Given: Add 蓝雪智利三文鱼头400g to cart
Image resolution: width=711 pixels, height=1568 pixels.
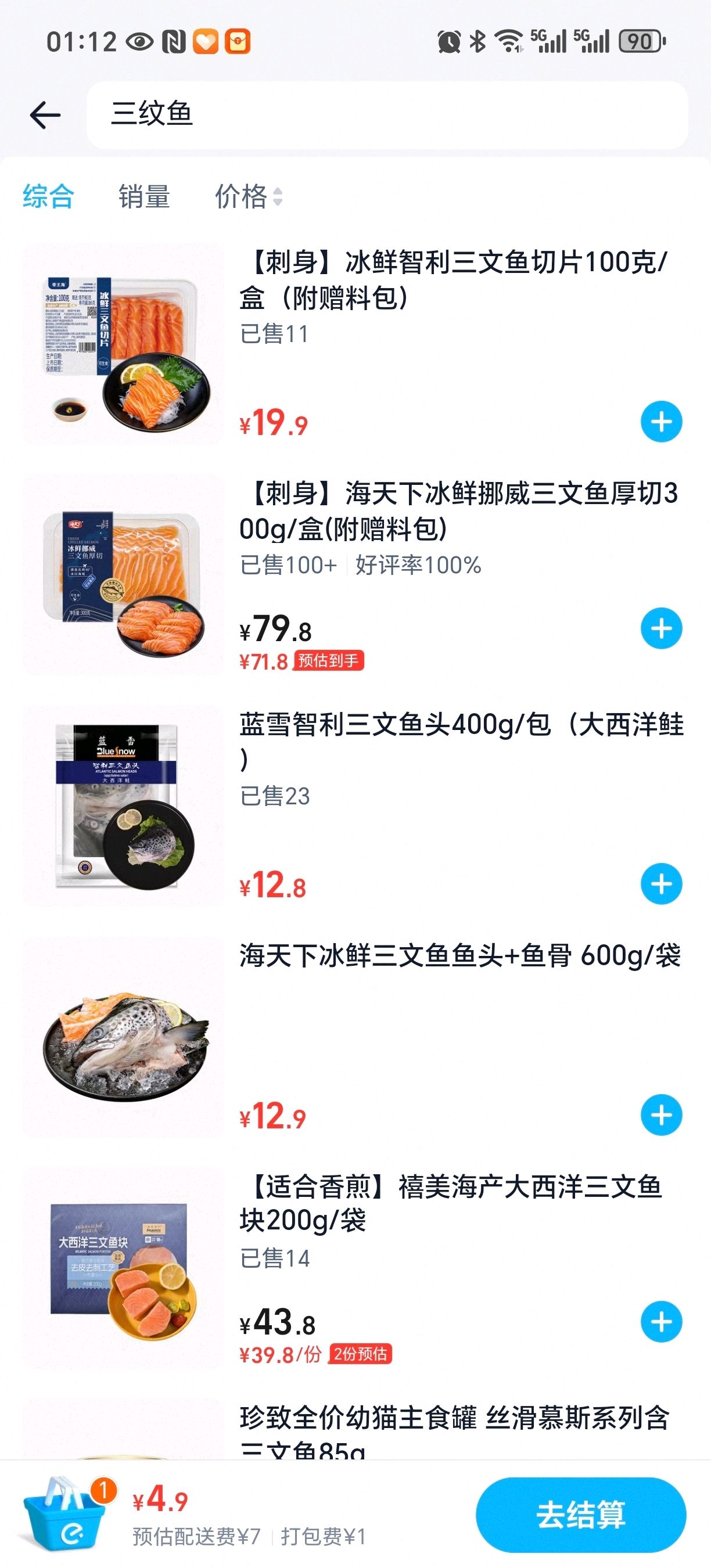Looking at the screenshot, I should pyautogui.click(x=661, y=884).
